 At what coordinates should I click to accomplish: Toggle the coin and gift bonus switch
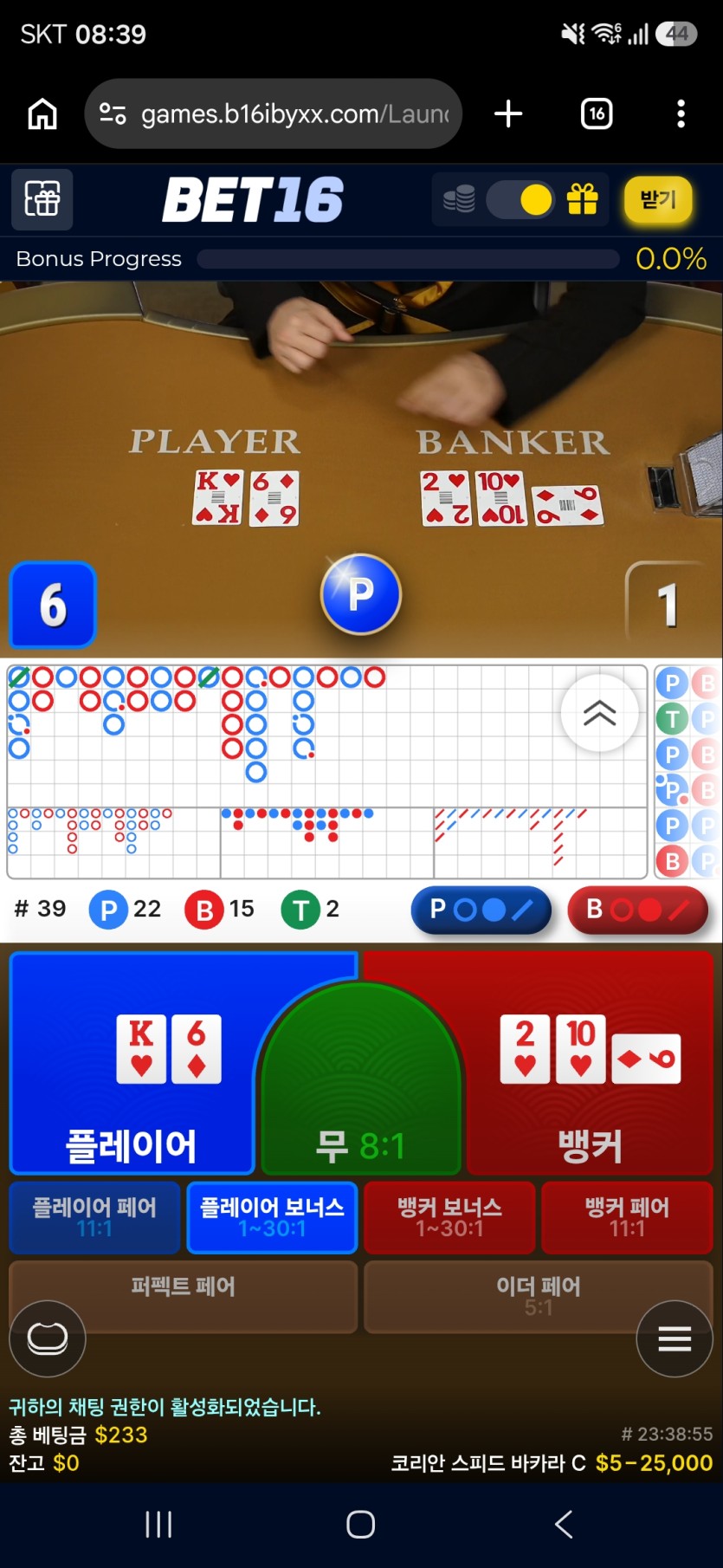[x=520, y=200]
